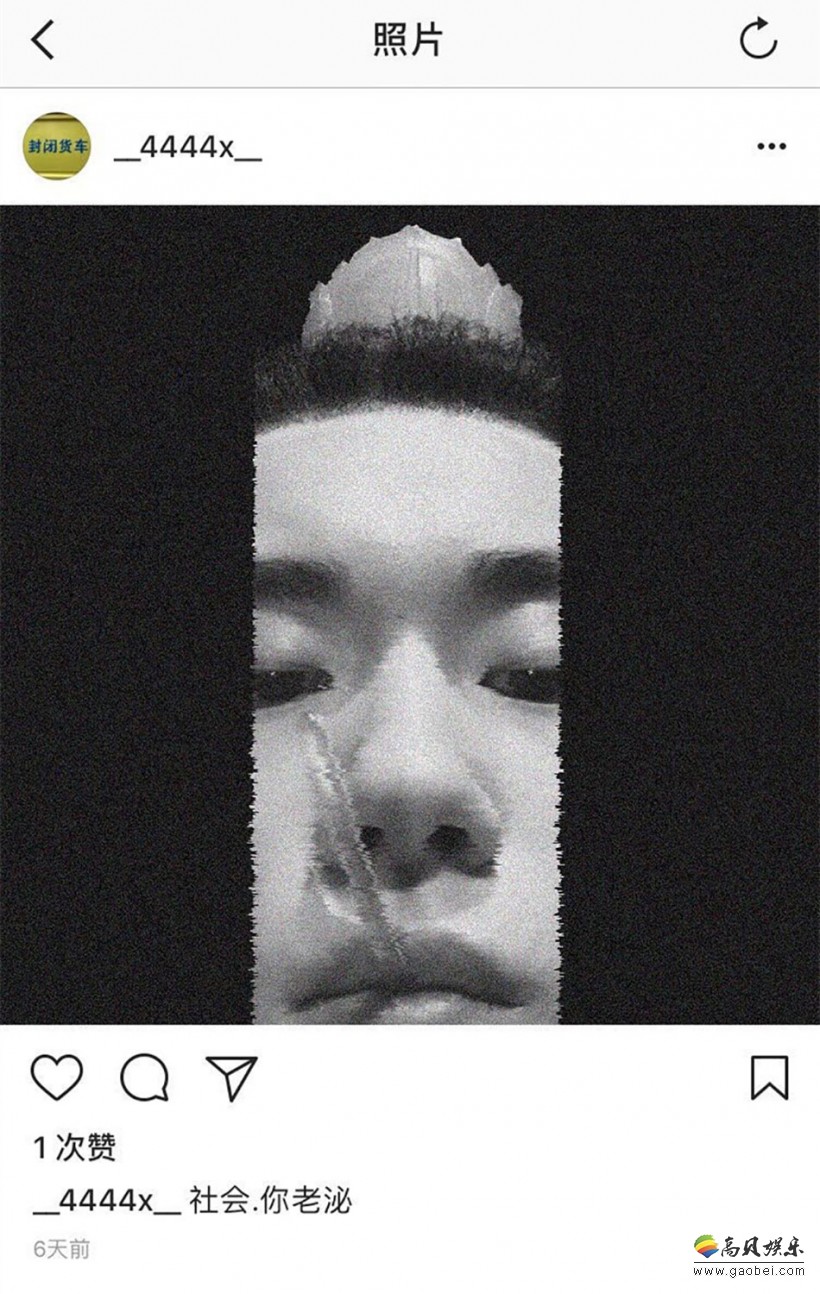
Task: Bookmark this post
Action: click(769, 1078)
